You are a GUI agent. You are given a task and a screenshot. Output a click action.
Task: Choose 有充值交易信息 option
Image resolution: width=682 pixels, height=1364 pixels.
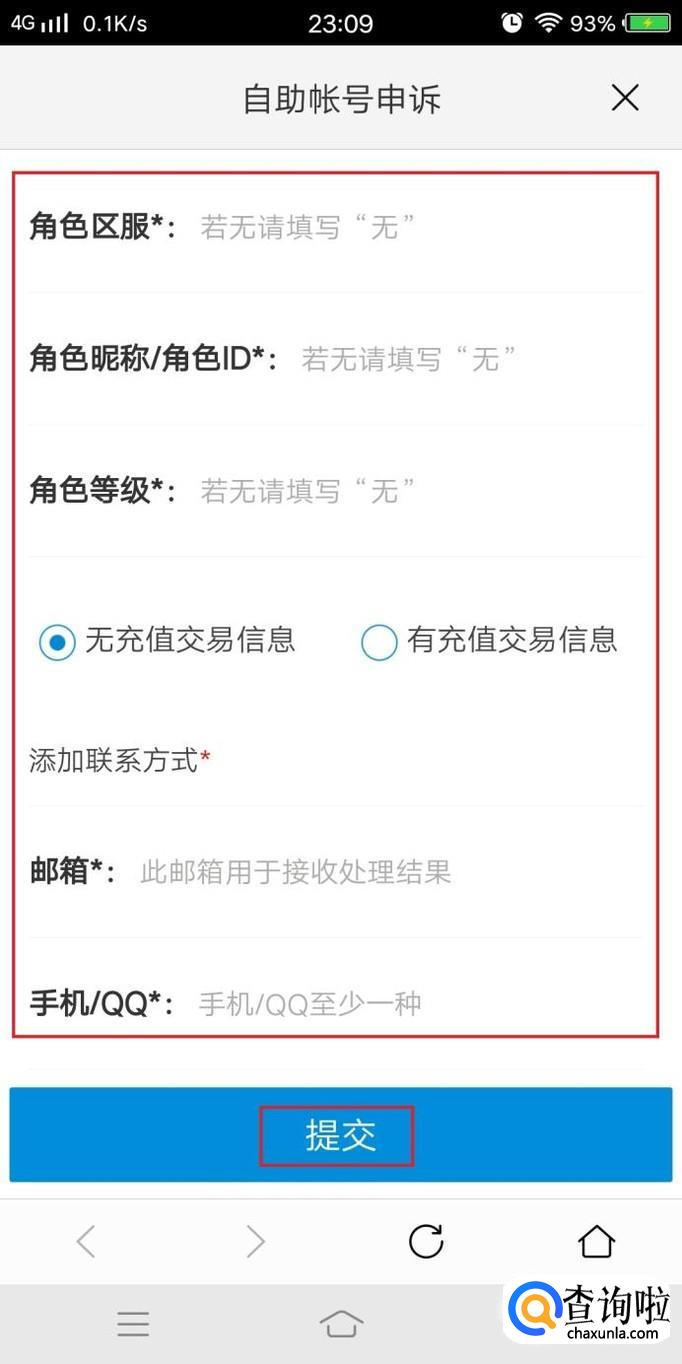pyautogui.click(x=379, y=641)
